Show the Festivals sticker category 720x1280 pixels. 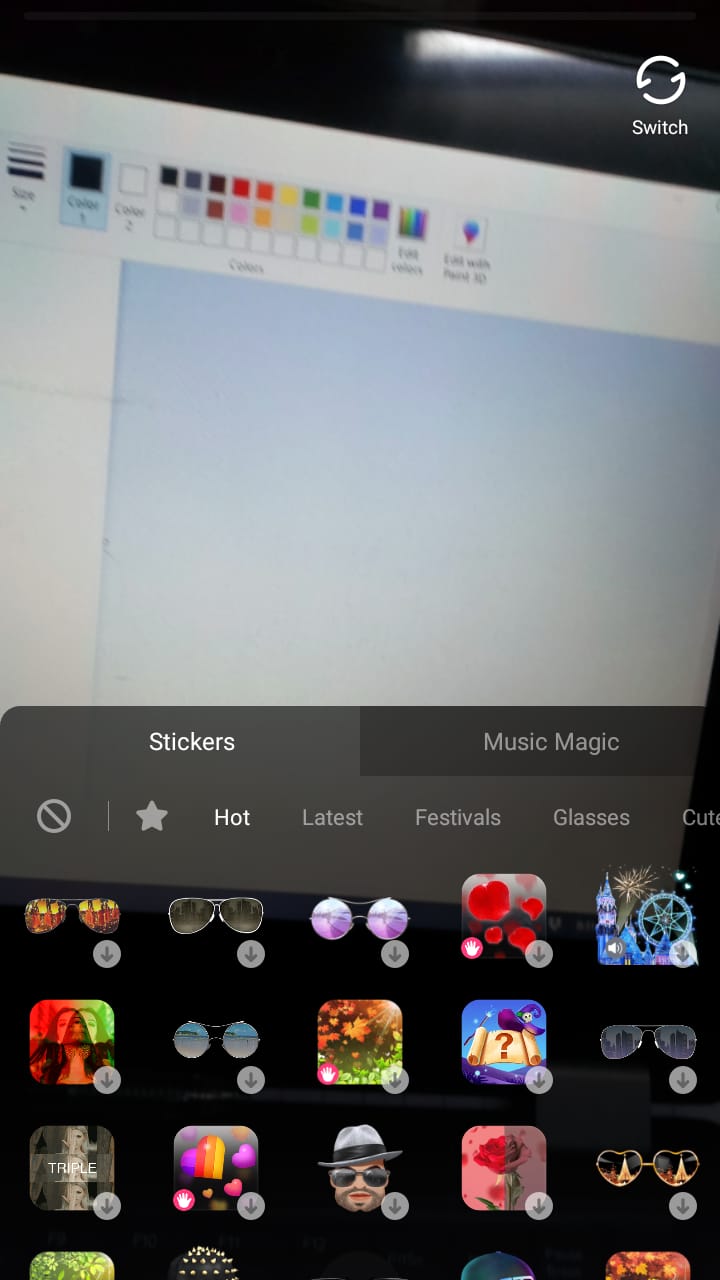pyautogui.click(x=458, y=818)
